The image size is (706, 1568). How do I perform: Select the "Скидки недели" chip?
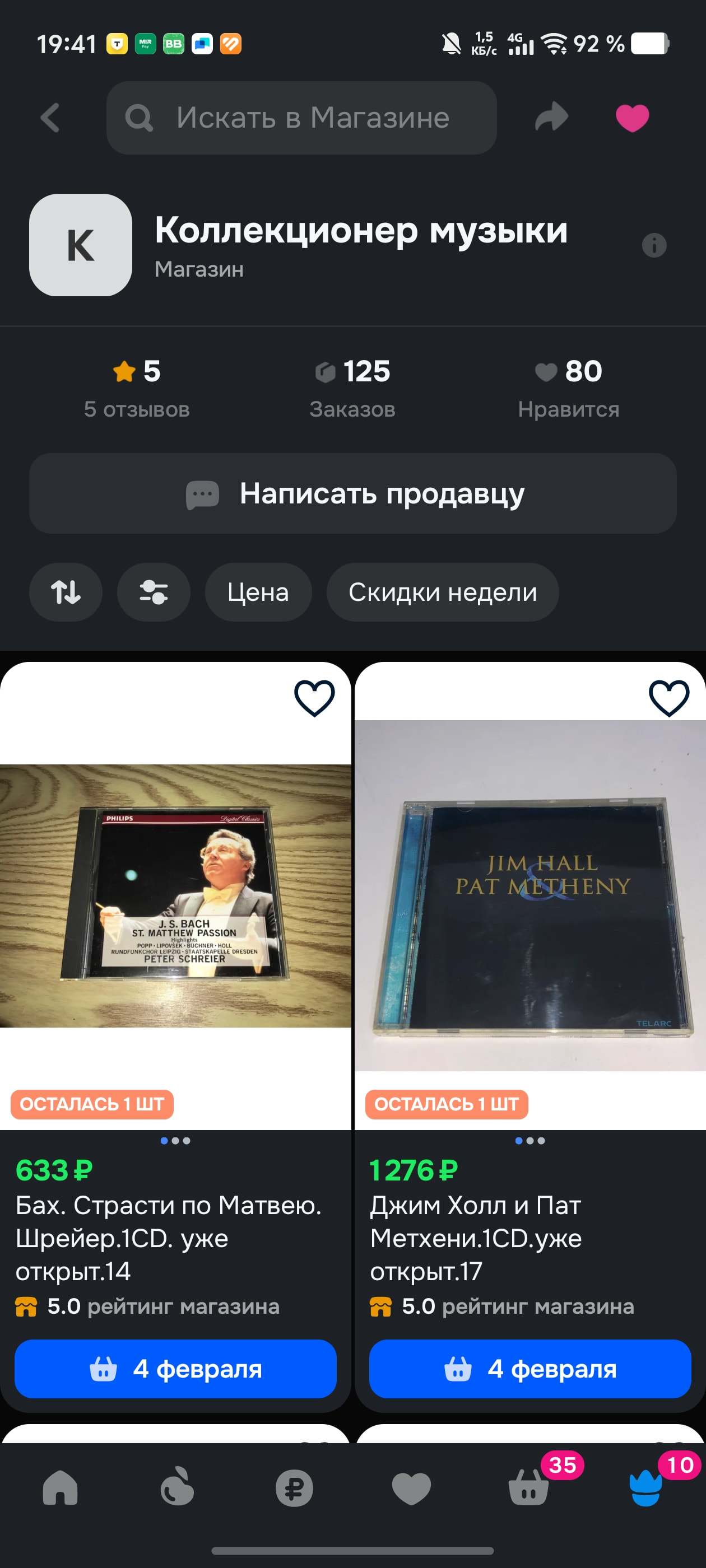click(x=442, y=592)
